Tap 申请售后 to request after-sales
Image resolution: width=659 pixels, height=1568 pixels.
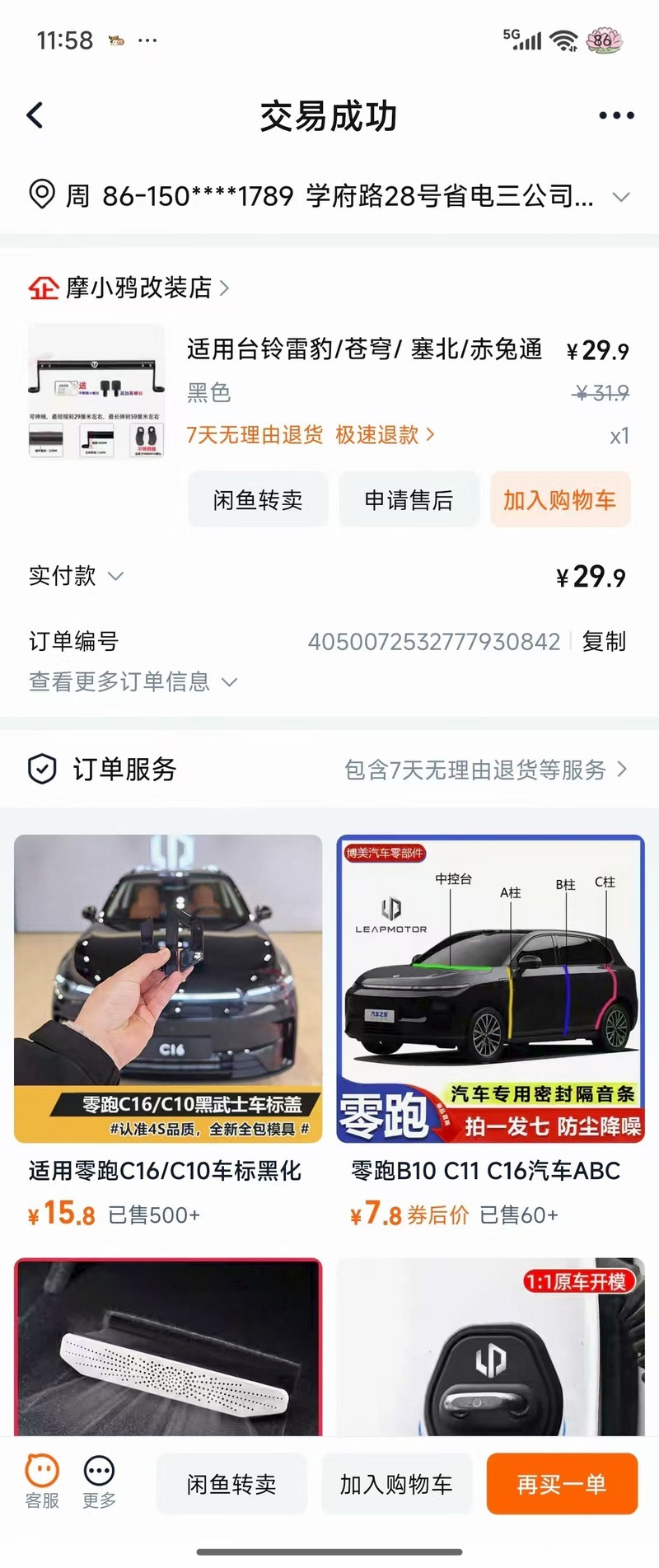pos(409,499)
